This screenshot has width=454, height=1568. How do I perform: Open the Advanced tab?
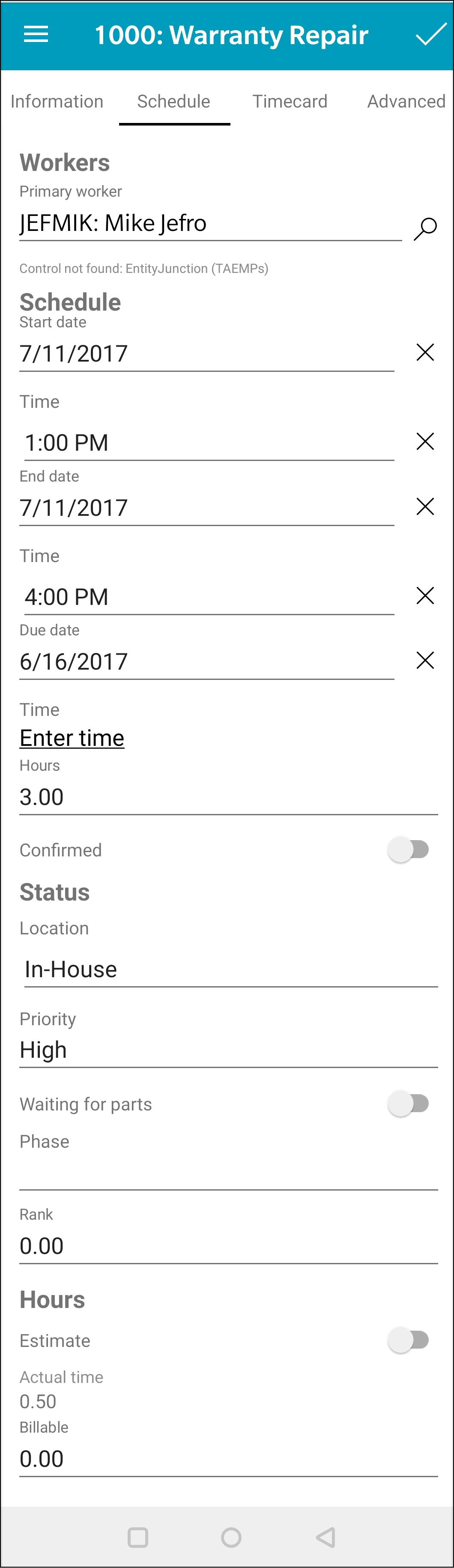coord(406,101)
